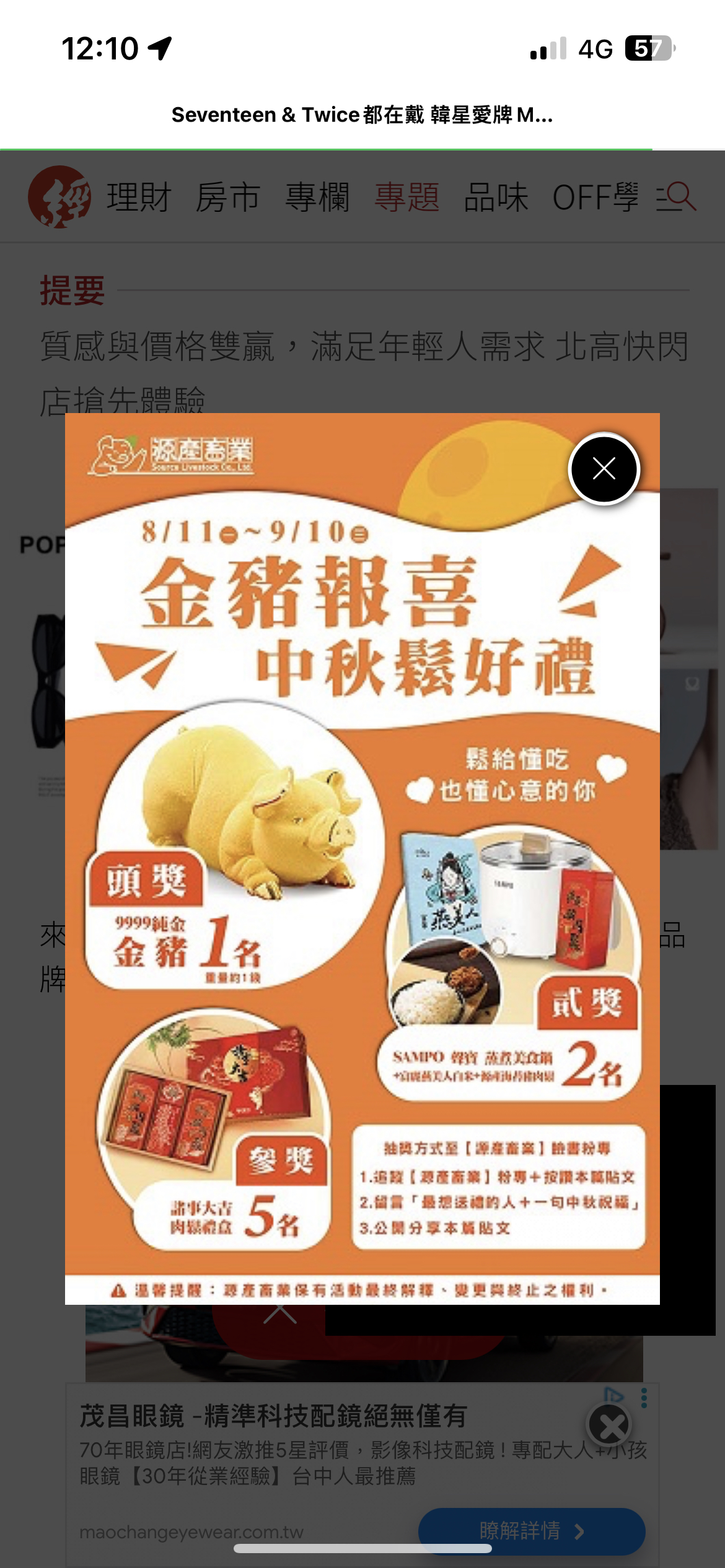This screenshot has height=1568, width=725.
Task: Open the search menu icon
Action: pyautogui.click(x=676, y=197)
